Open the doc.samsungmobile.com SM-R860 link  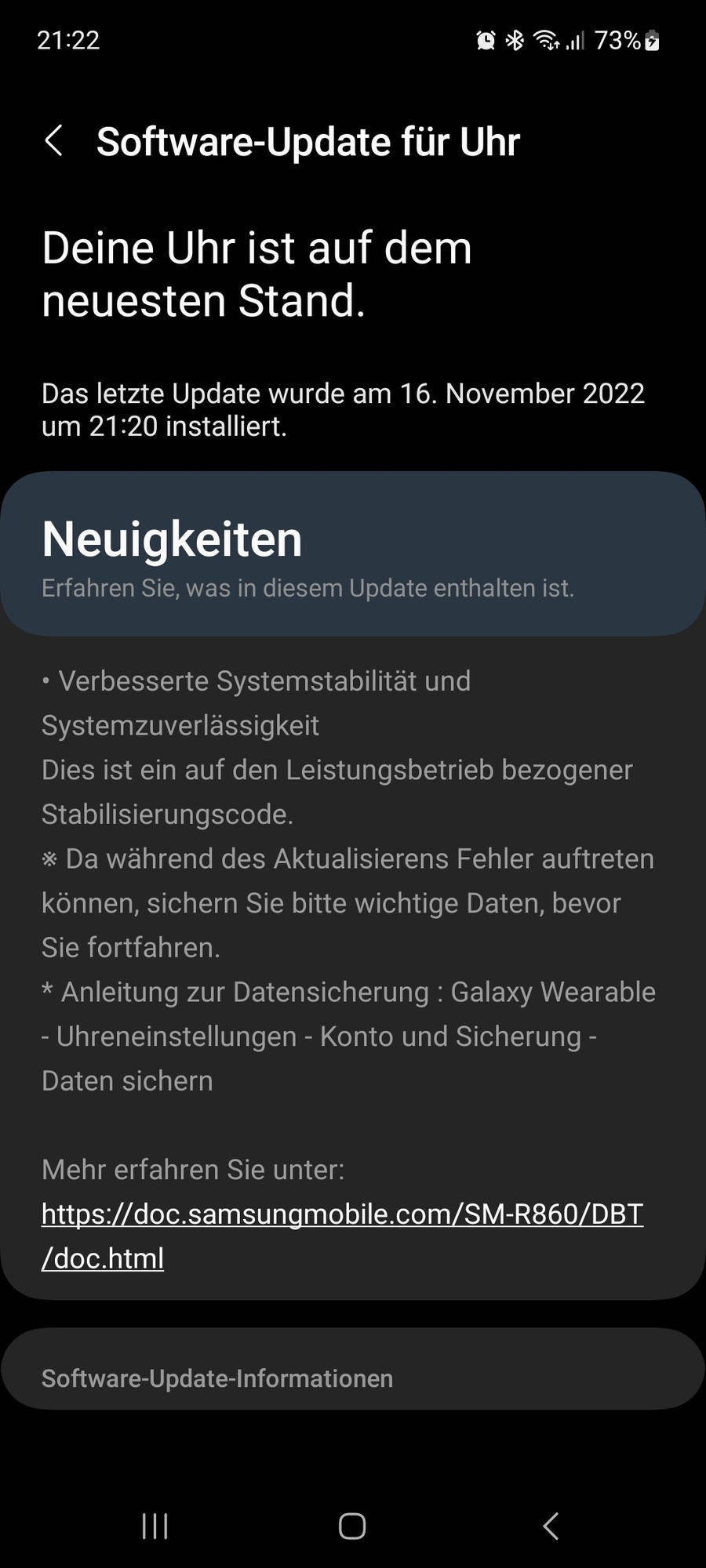point(342,1214)
